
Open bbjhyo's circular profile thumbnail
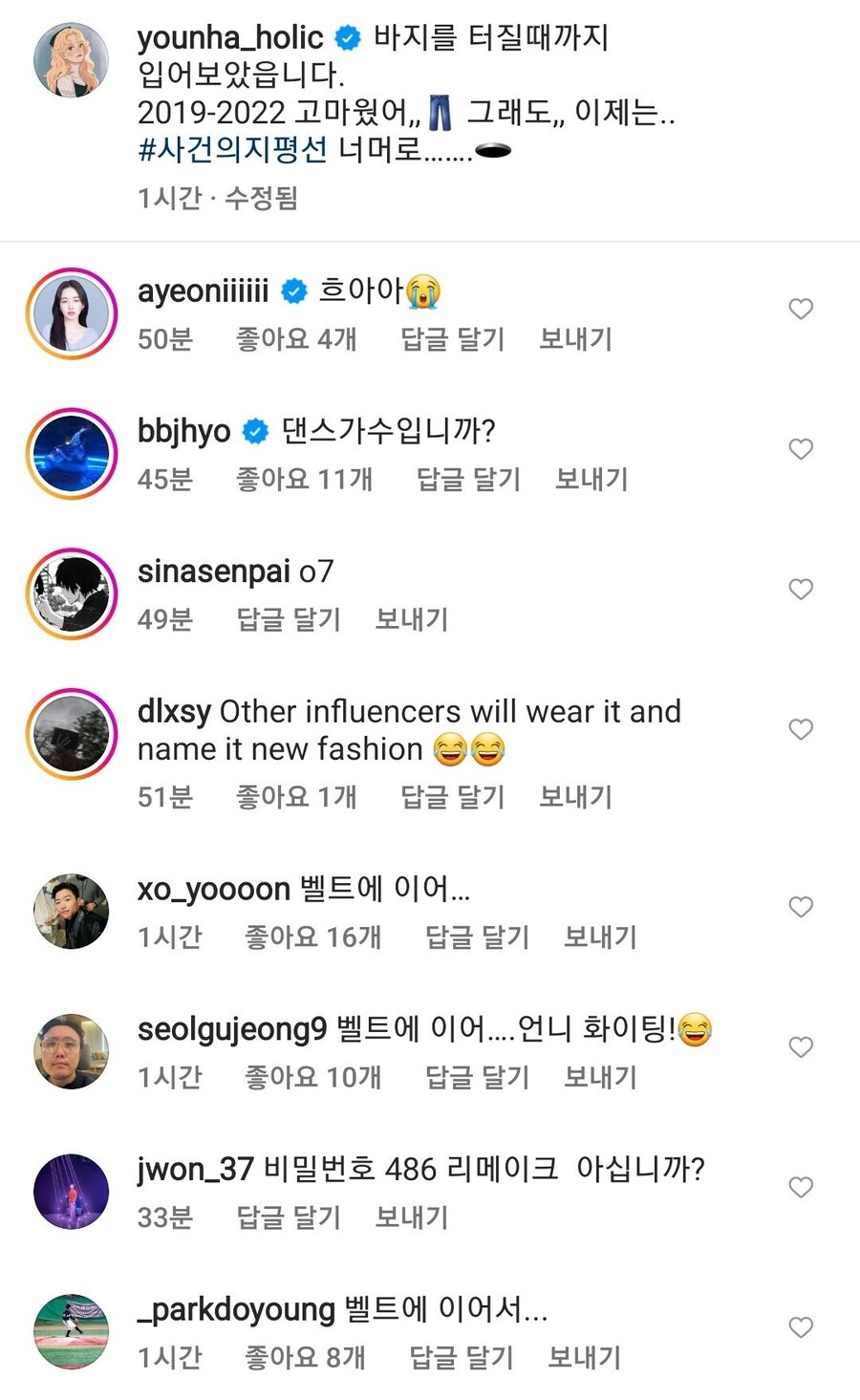coord(71,453)
